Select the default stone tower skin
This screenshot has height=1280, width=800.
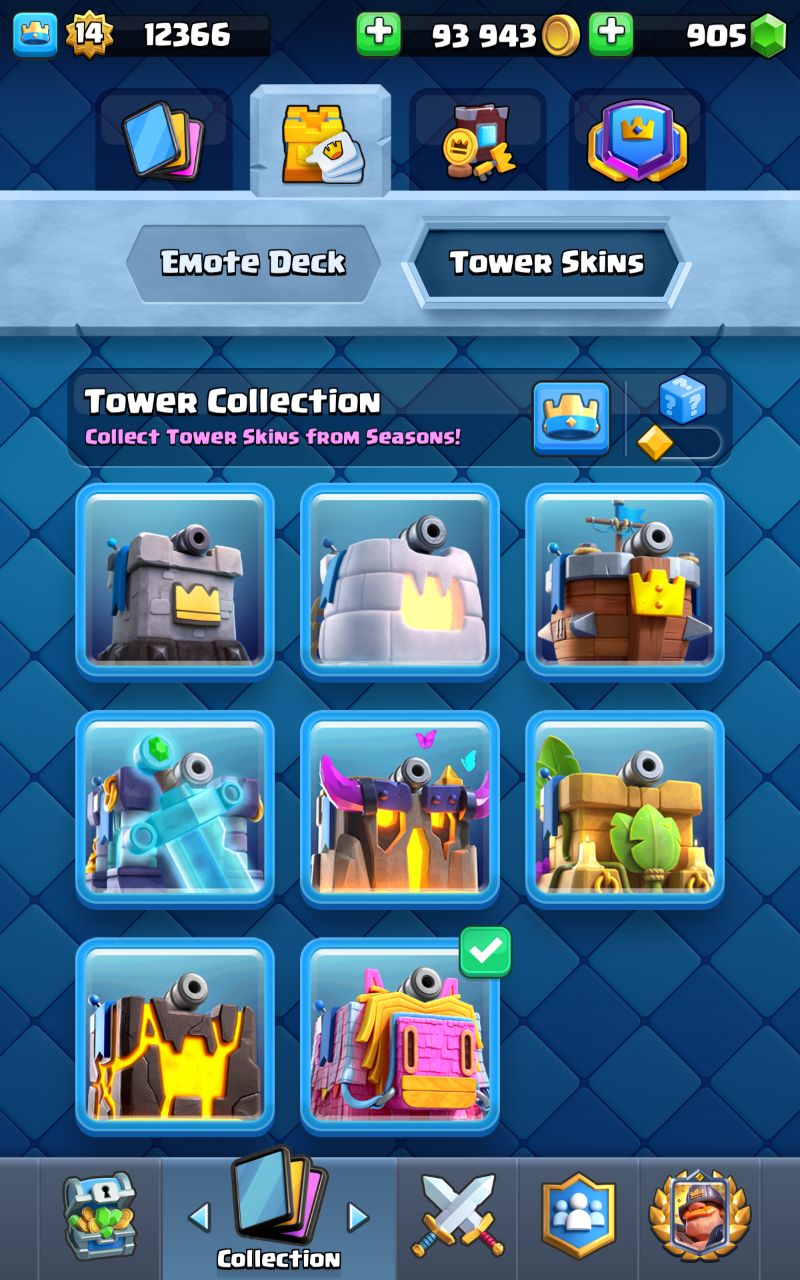(175, 581)
